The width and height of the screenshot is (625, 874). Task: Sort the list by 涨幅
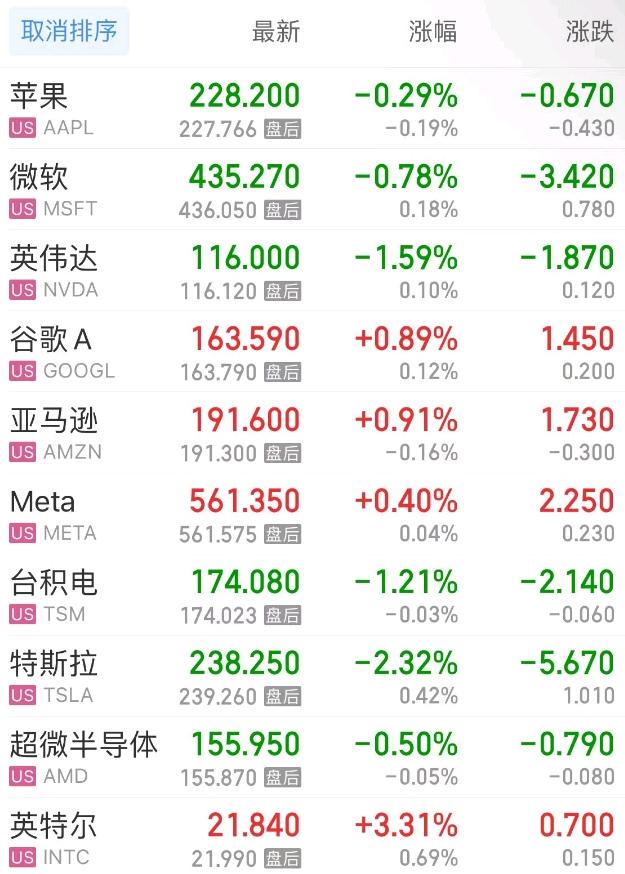tap(433, 31)
